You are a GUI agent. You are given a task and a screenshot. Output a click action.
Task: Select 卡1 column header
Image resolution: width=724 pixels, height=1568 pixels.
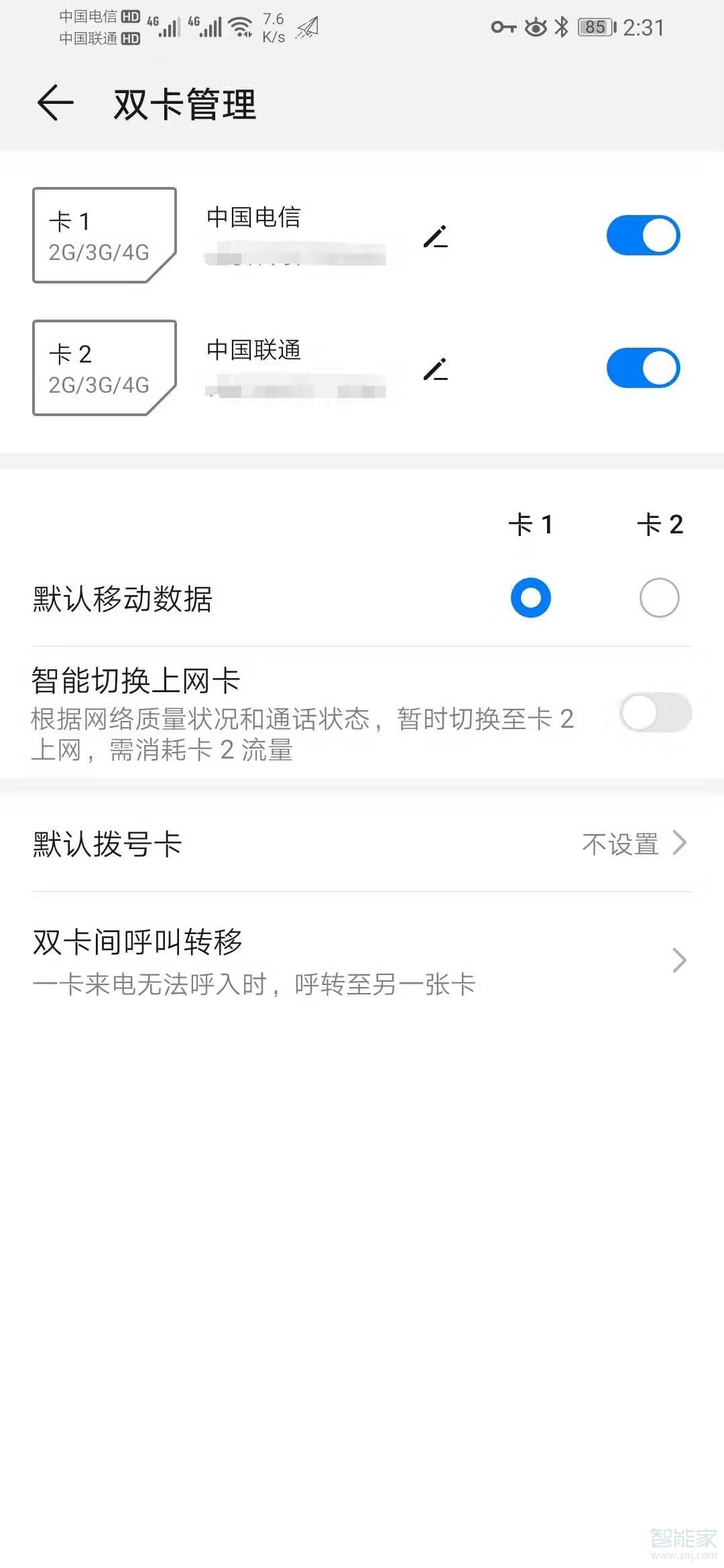(x=530, y=525)
